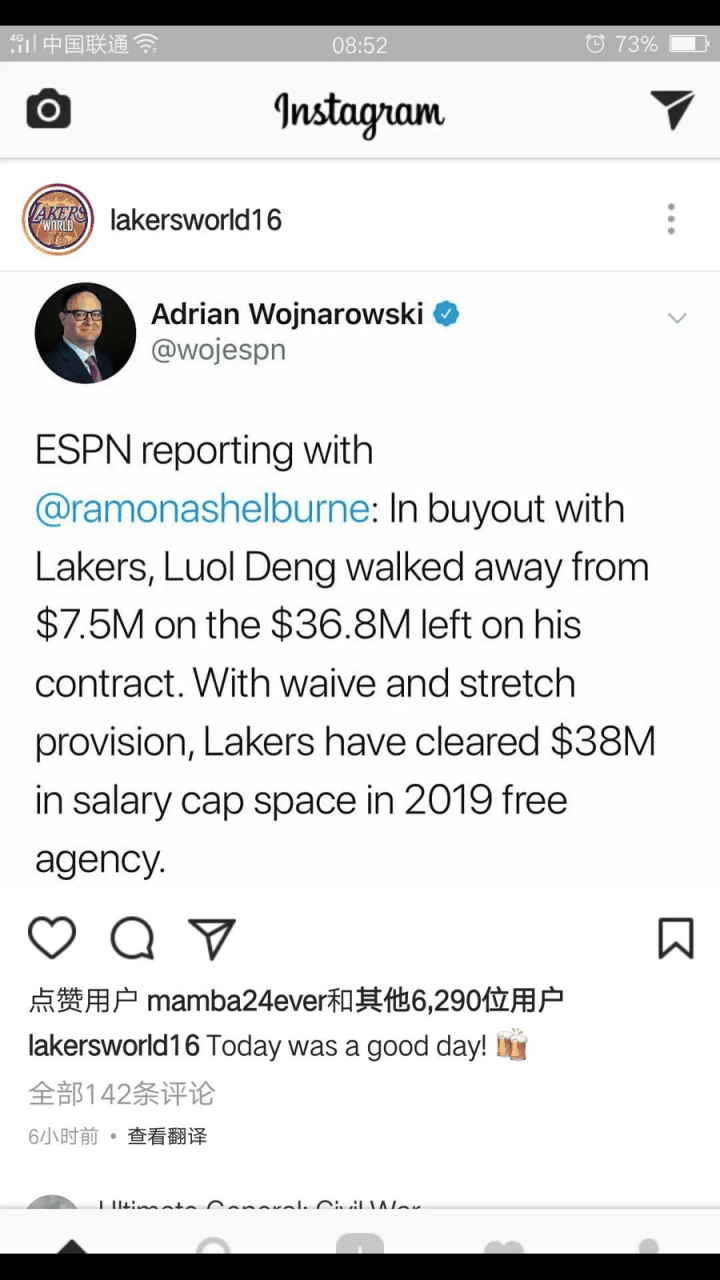The height and width of the screenshot is (1280, 720).
Task: View all 142 comments
Action: point(122,1093)
